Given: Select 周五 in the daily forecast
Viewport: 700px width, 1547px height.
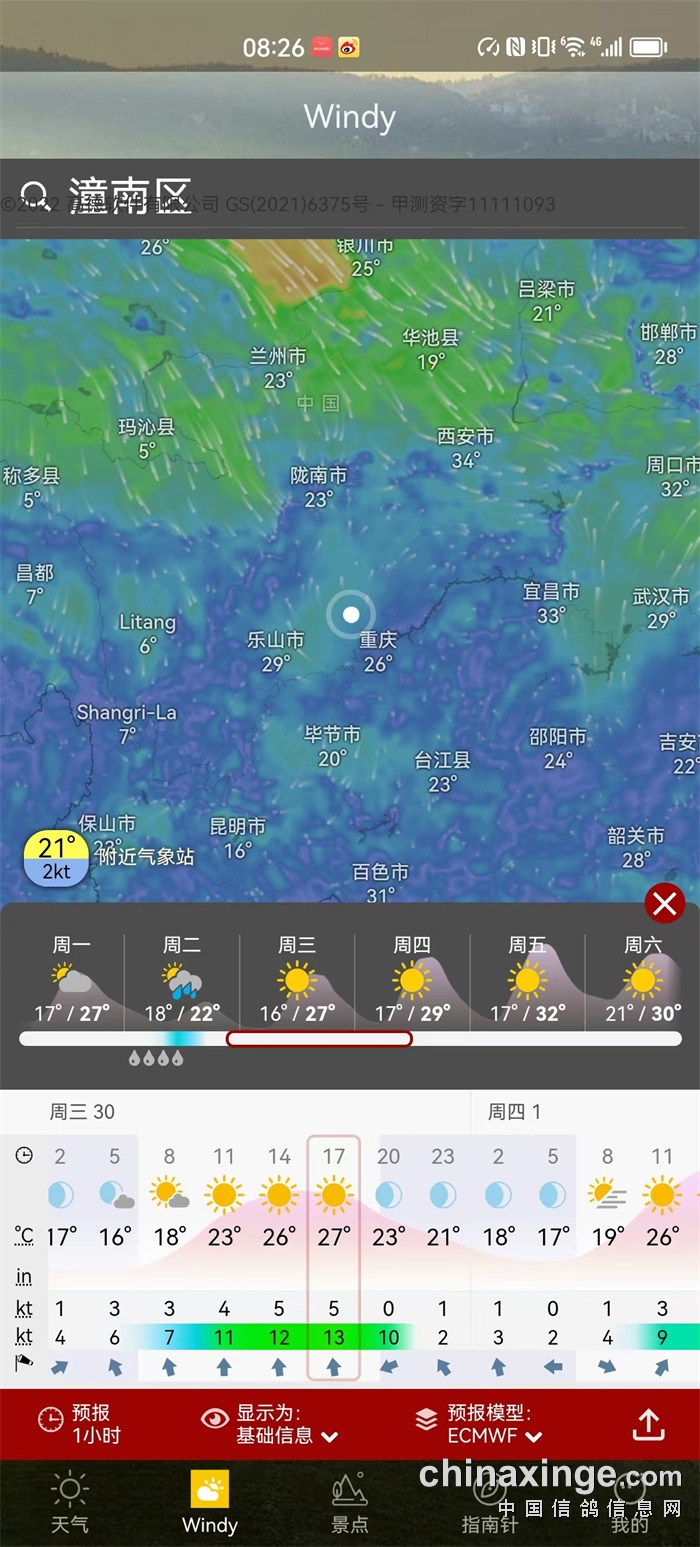Looking at the screenshot, I should coord(527,980).
